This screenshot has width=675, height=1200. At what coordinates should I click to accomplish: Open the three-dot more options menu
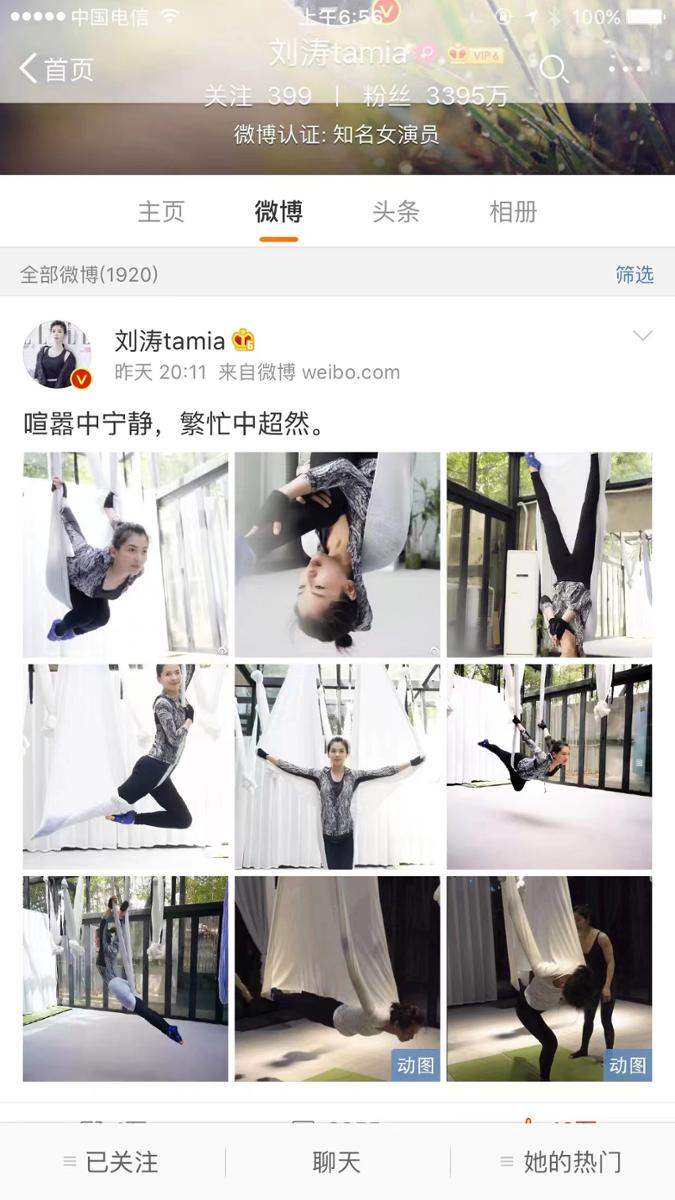point(627,69)
